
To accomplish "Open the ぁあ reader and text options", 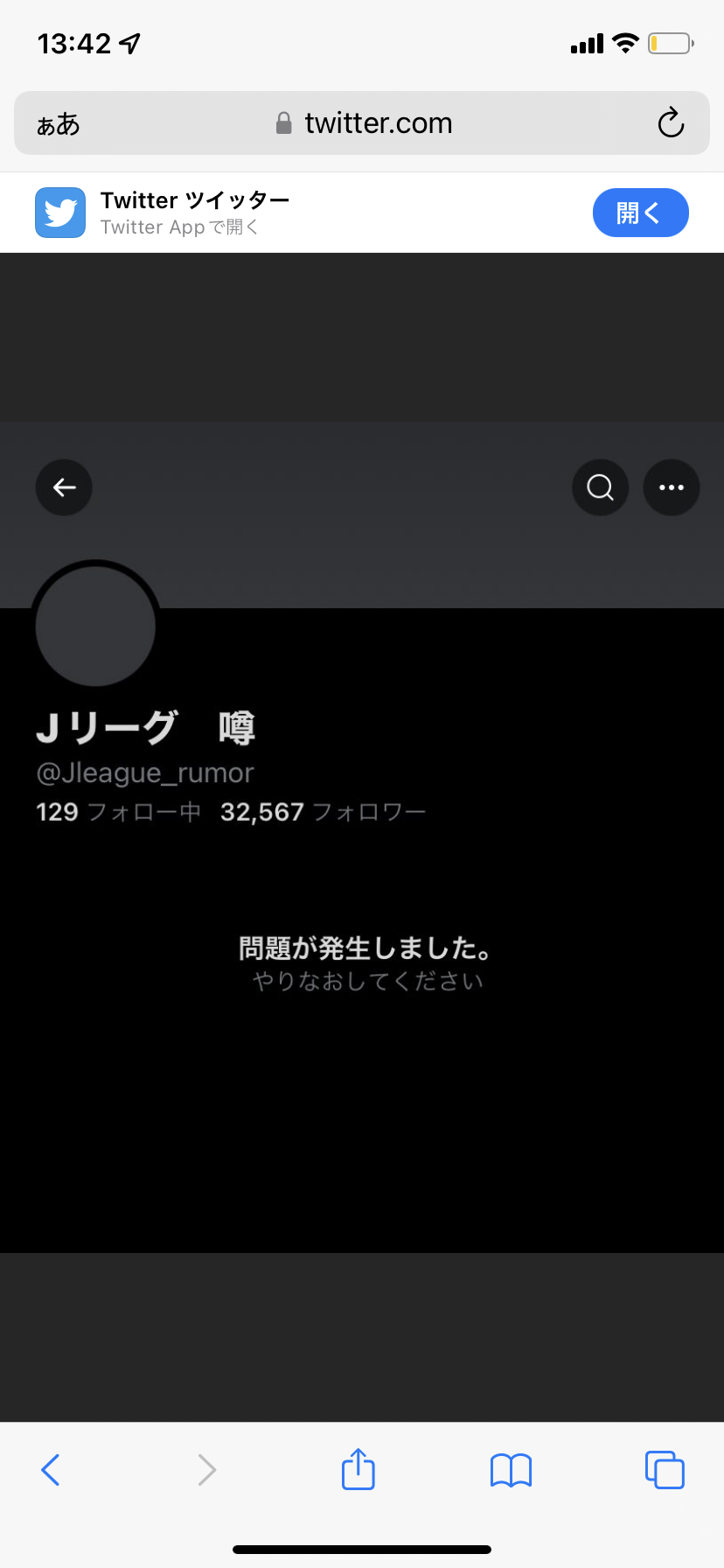I will (x=58, y=124).
